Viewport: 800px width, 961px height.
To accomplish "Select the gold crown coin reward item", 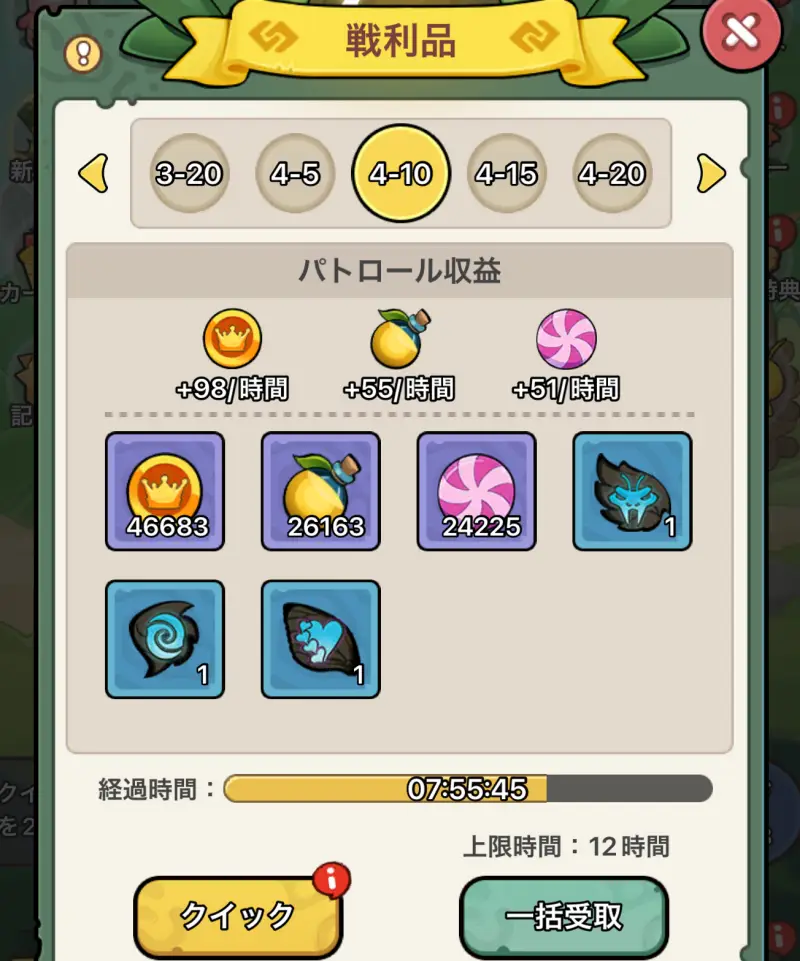I will coord(165,490).
